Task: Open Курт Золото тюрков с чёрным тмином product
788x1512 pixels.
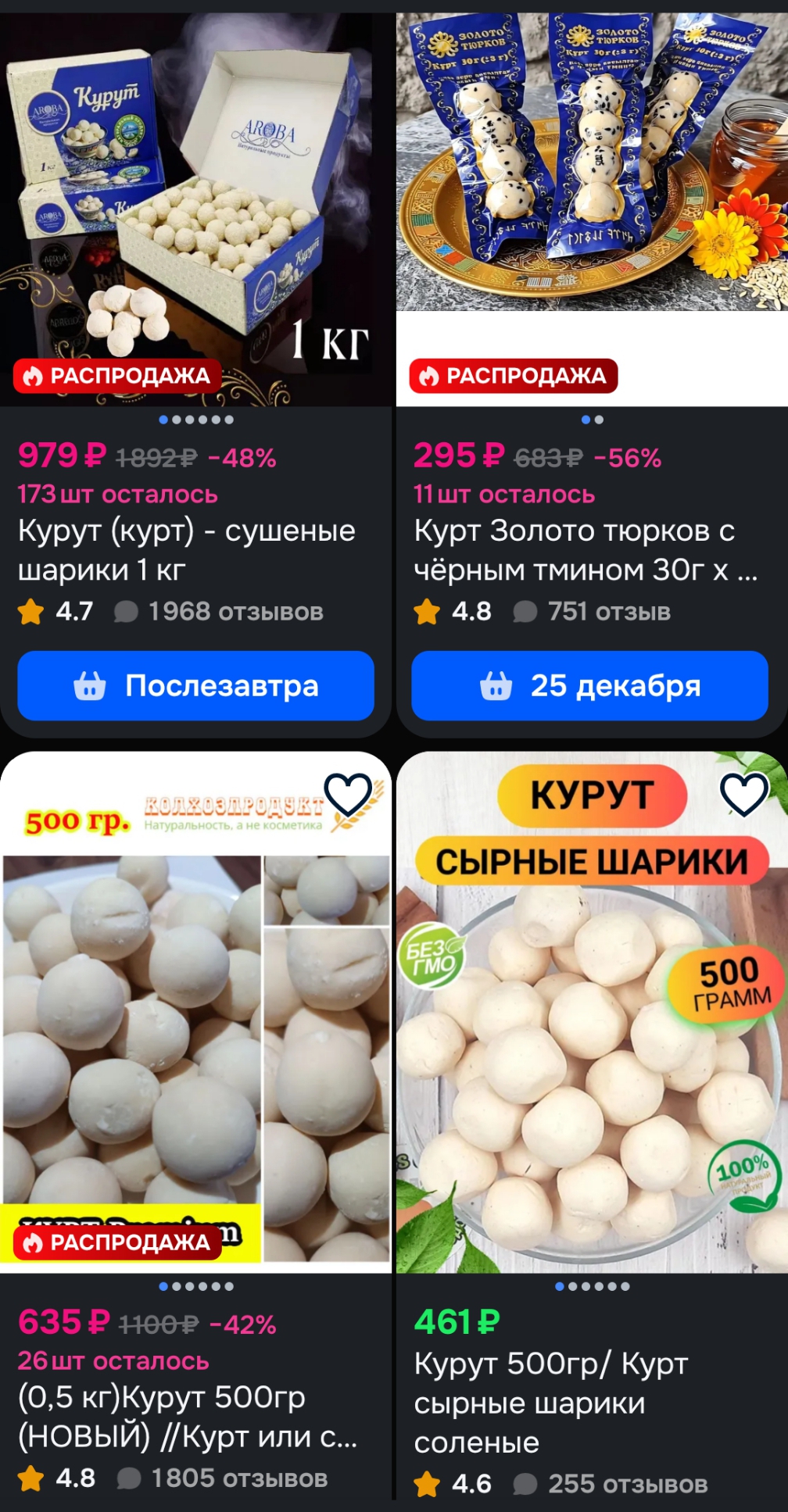Action: pos(585,550)
